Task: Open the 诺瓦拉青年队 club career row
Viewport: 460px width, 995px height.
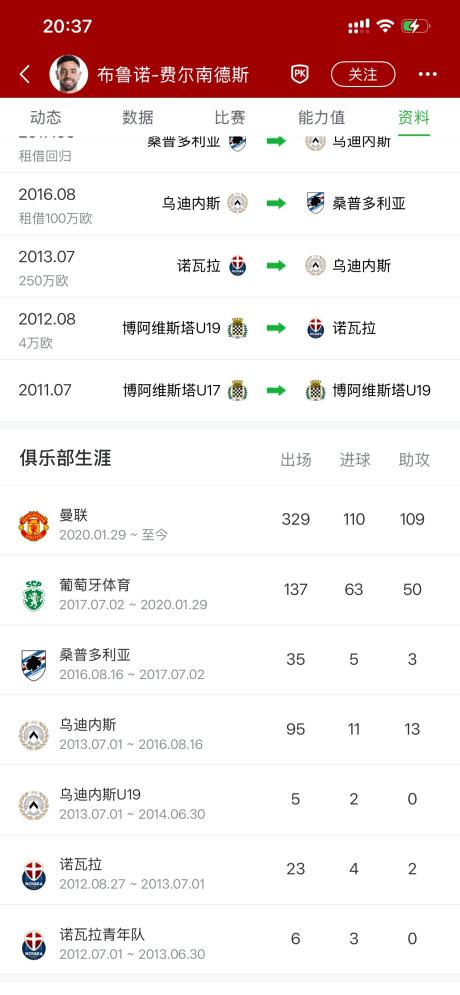Action: pos(230,939)
